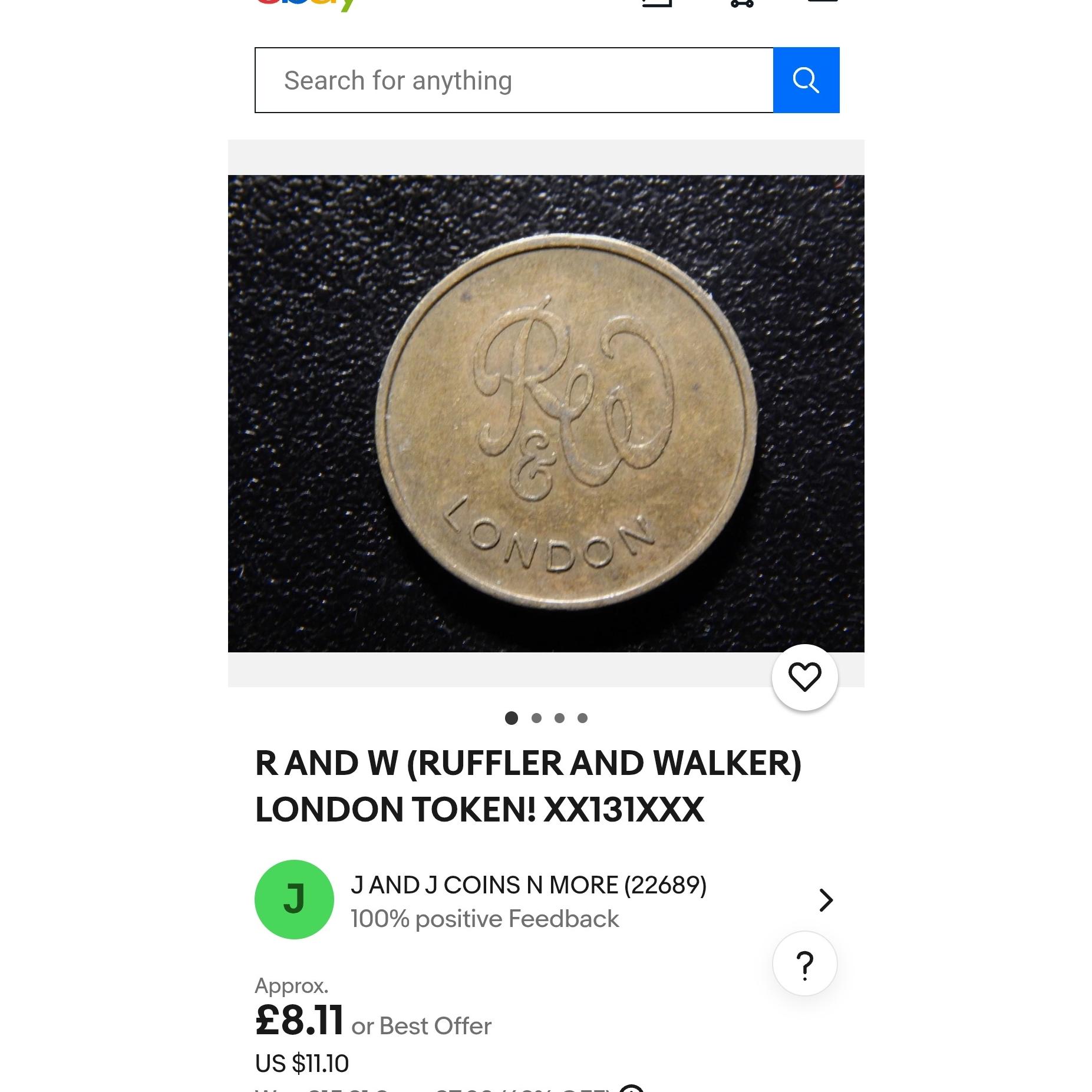Submit search with the blue magnifier button
1092x1092 pixels.
coord(806,80)
